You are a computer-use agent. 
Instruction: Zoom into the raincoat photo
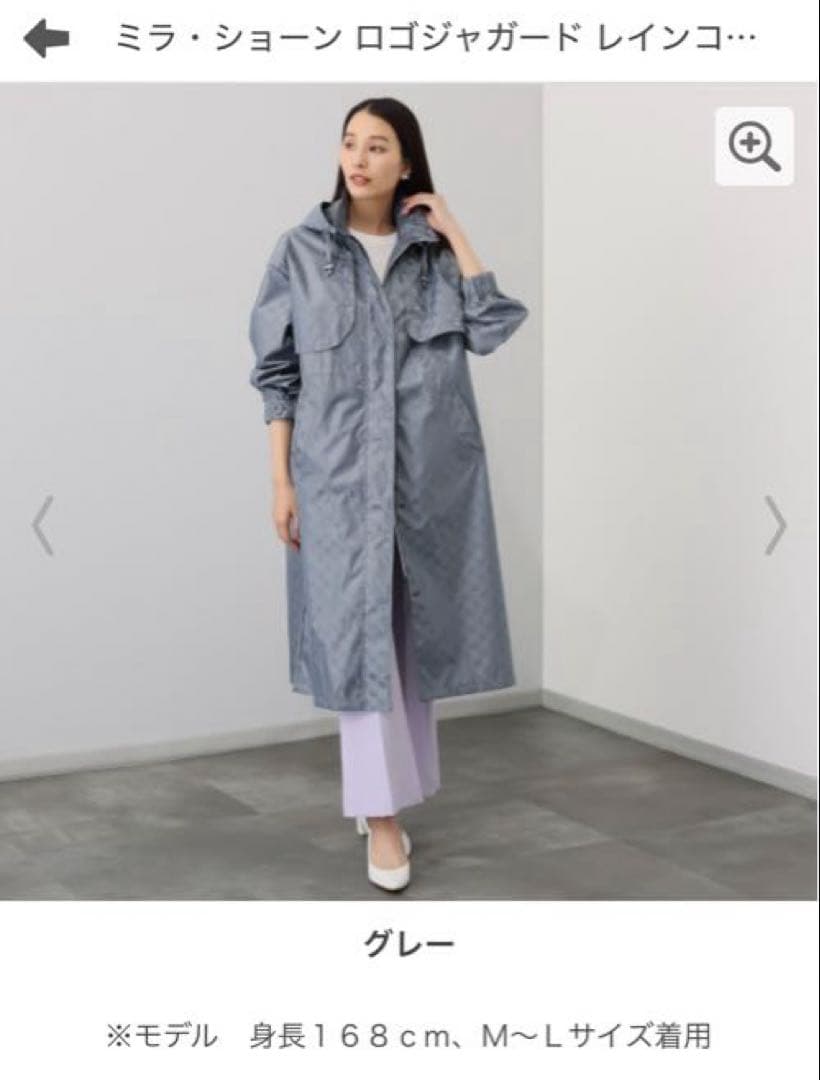coord(754,146)
